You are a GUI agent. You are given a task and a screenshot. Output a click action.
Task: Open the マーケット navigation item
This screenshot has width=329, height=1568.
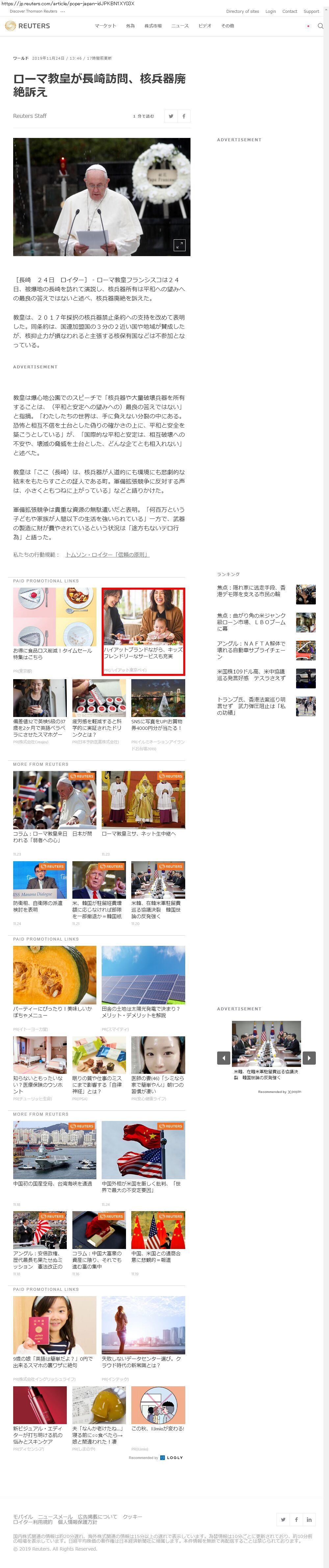click(105, 26)
